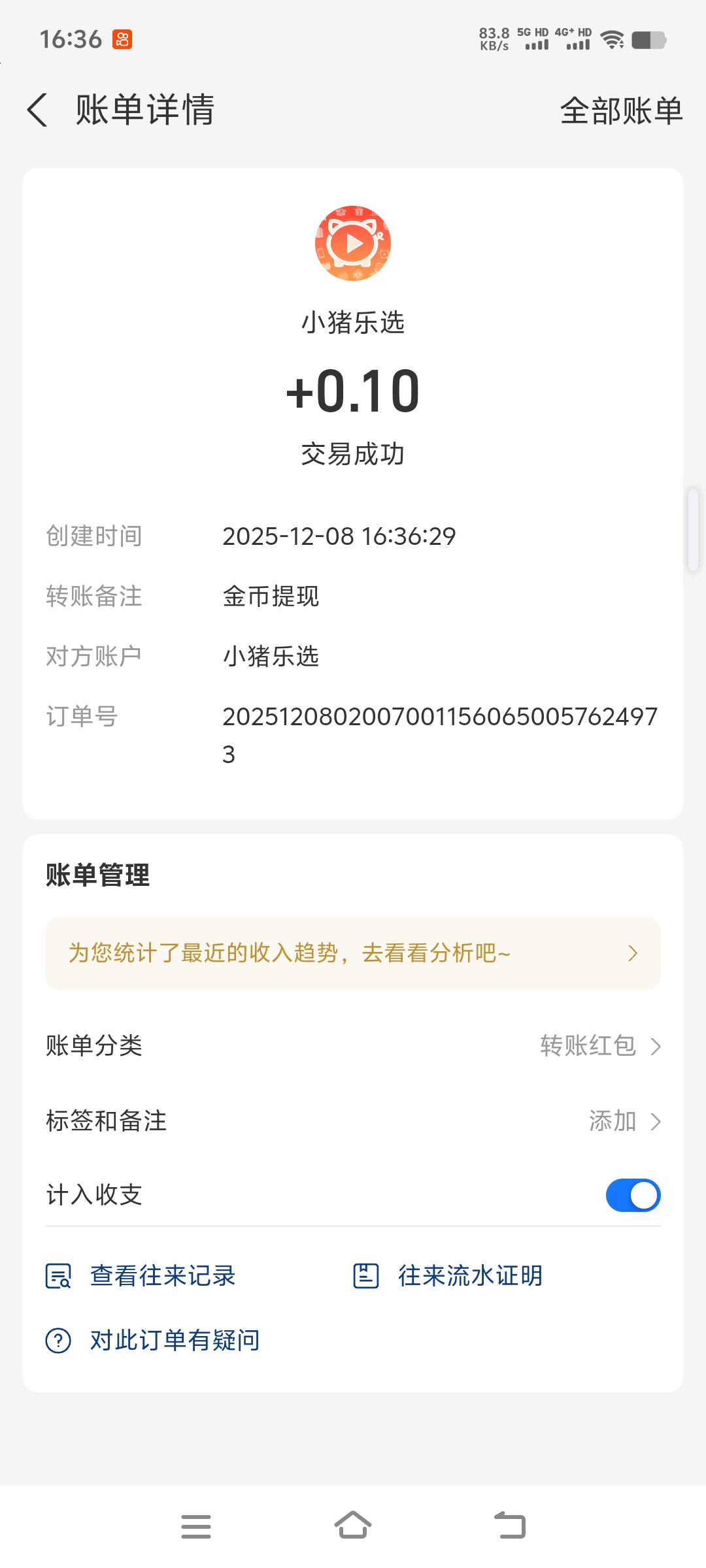This screenshot has height=1568, width=706.
Task: Tap the home button in the navigation bar
Action: [x=353, y=1525]
